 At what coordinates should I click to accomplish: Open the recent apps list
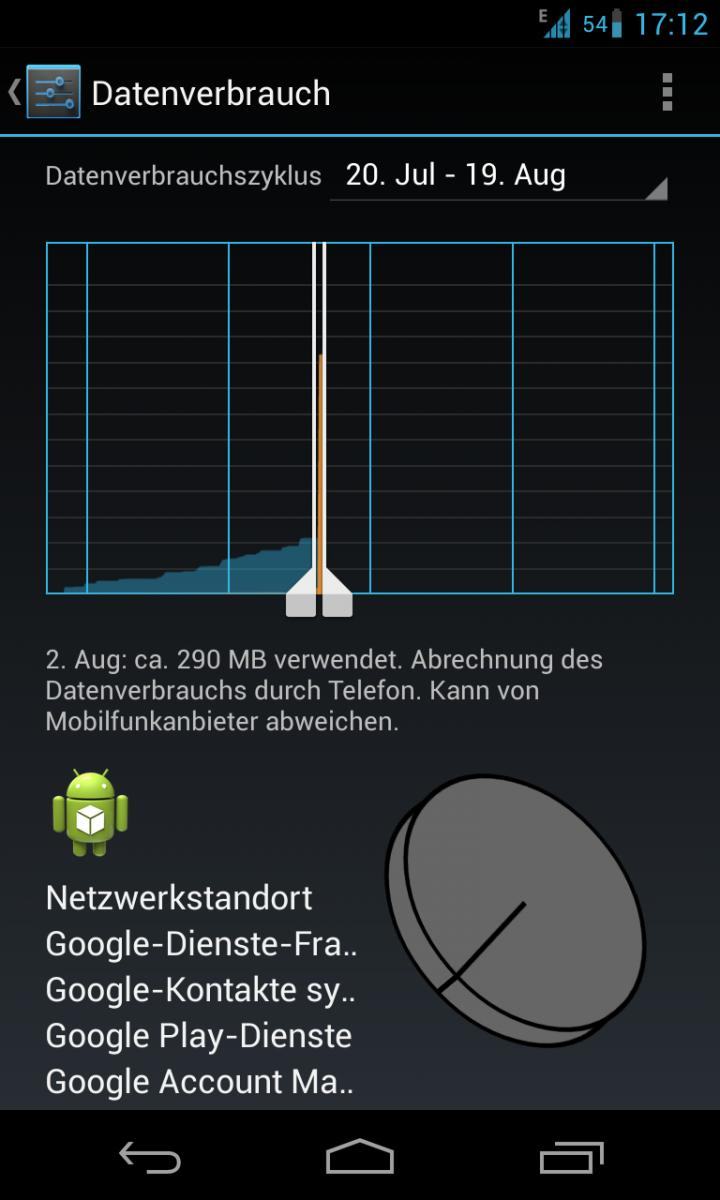(572, 1157)
